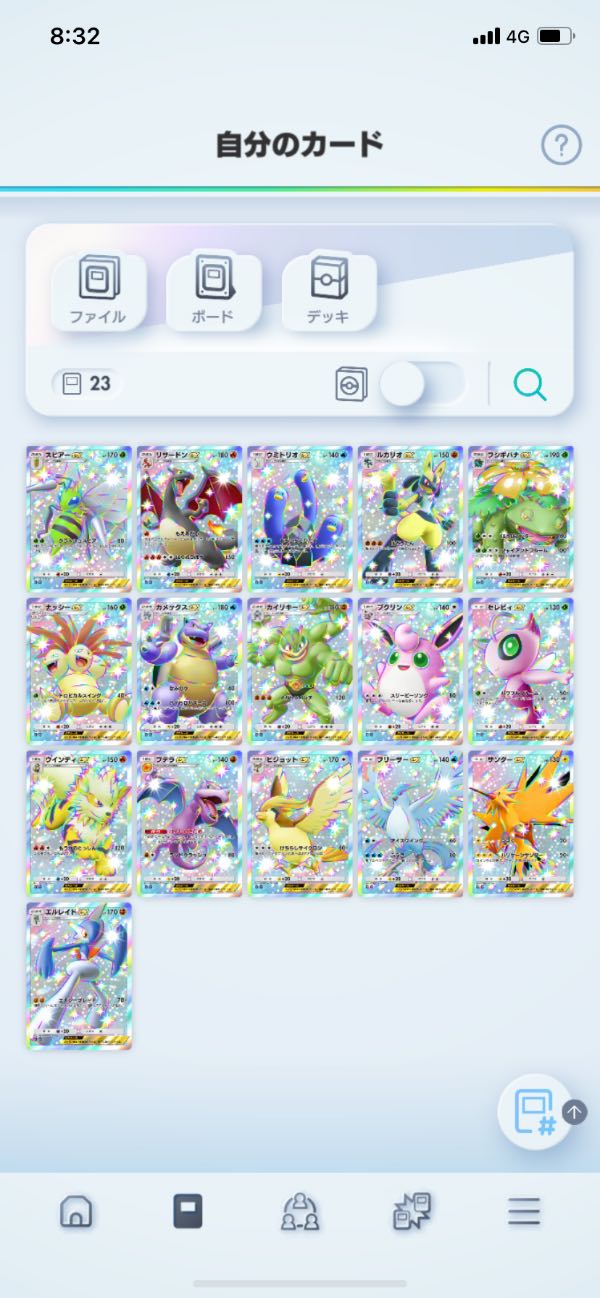Open the エルレイド card
600x1298 pixels.
[79, 975]
